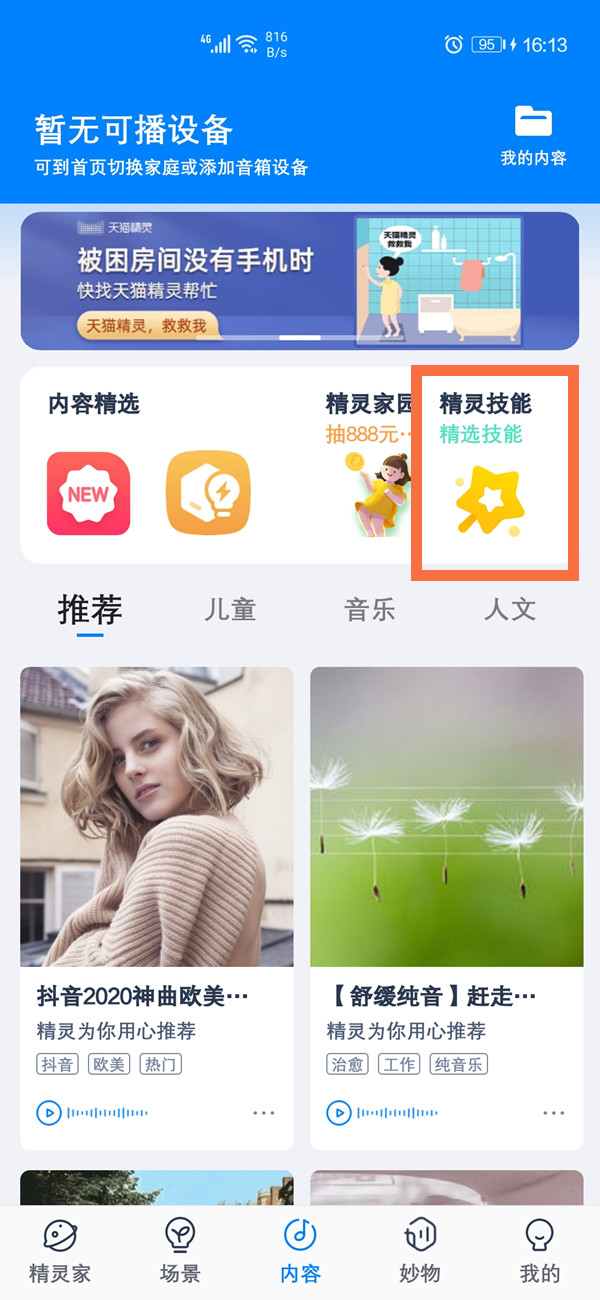
Task: Play the 舒缓纯音 playlist
Action: tap(338, 1112)
